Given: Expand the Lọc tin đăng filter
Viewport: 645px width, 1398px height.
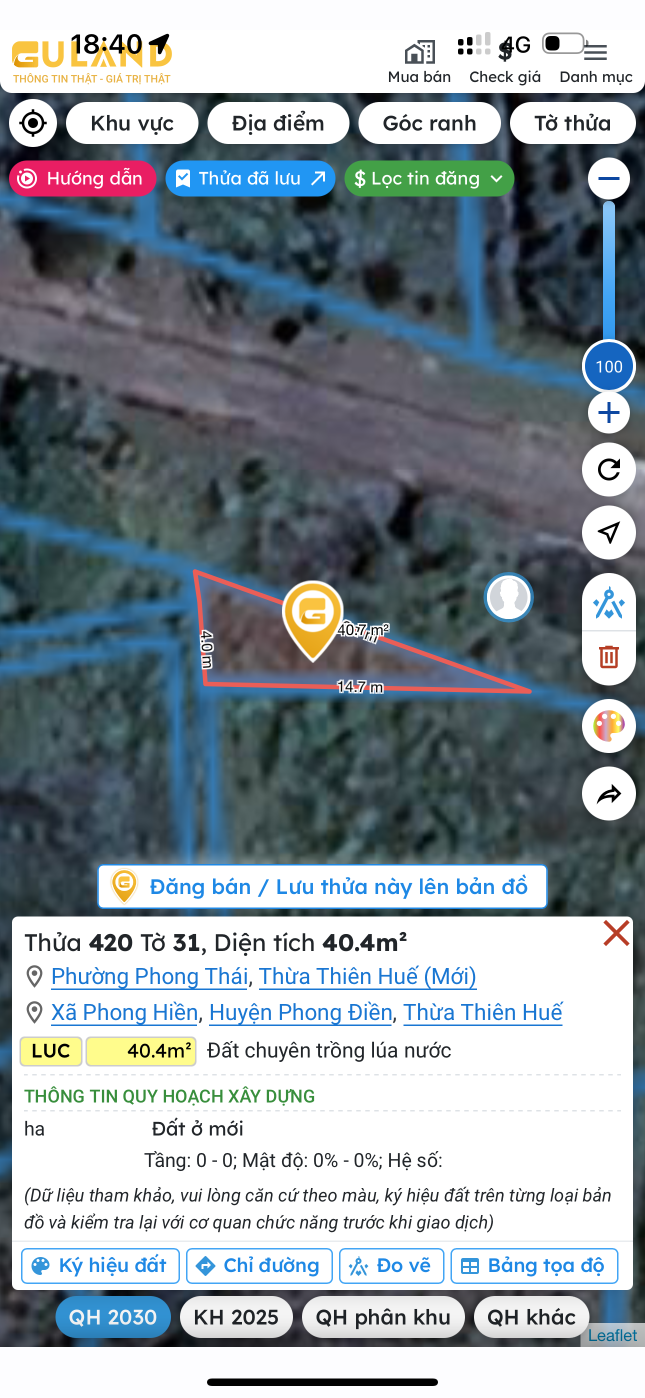Looking at the screenshot, I should (x=429, y=179).
